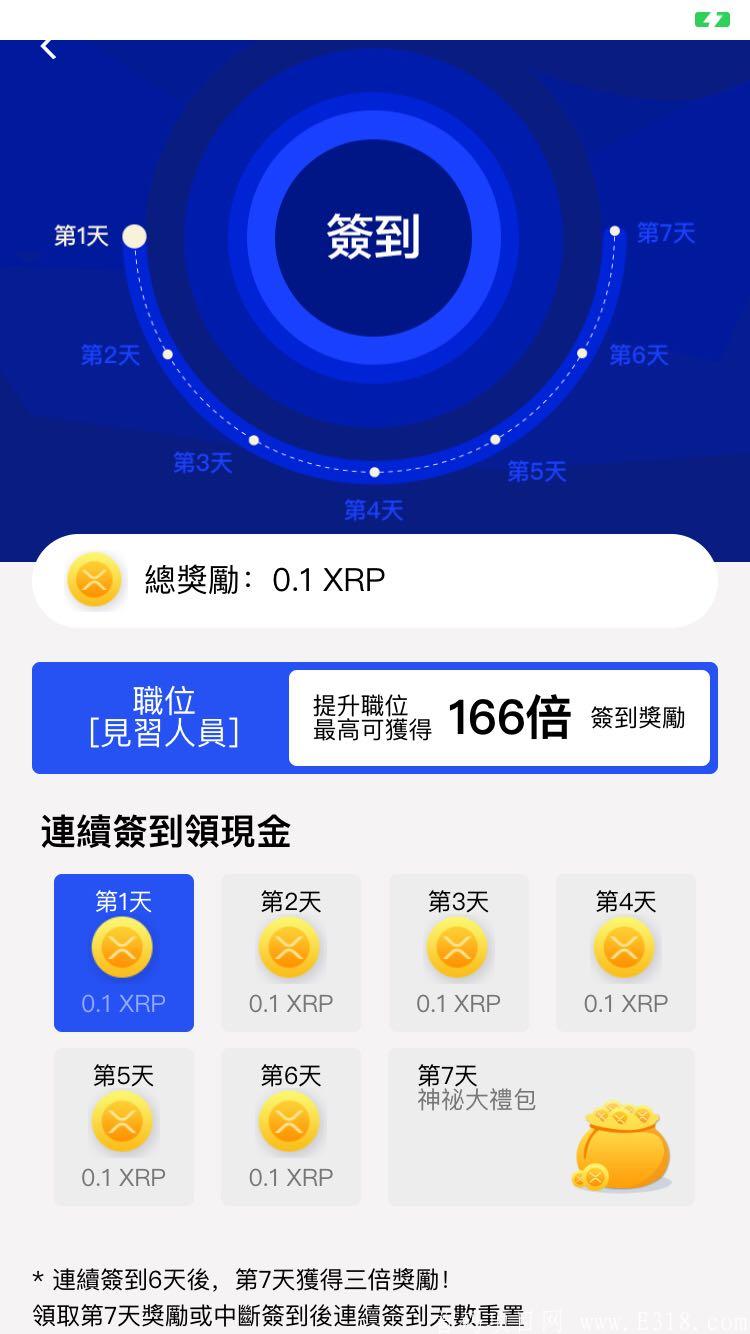The height and width of the screenshot is (1334, 750).
Task: Click the XRP coin in the 第6天 card
Action: point(290,1122)
